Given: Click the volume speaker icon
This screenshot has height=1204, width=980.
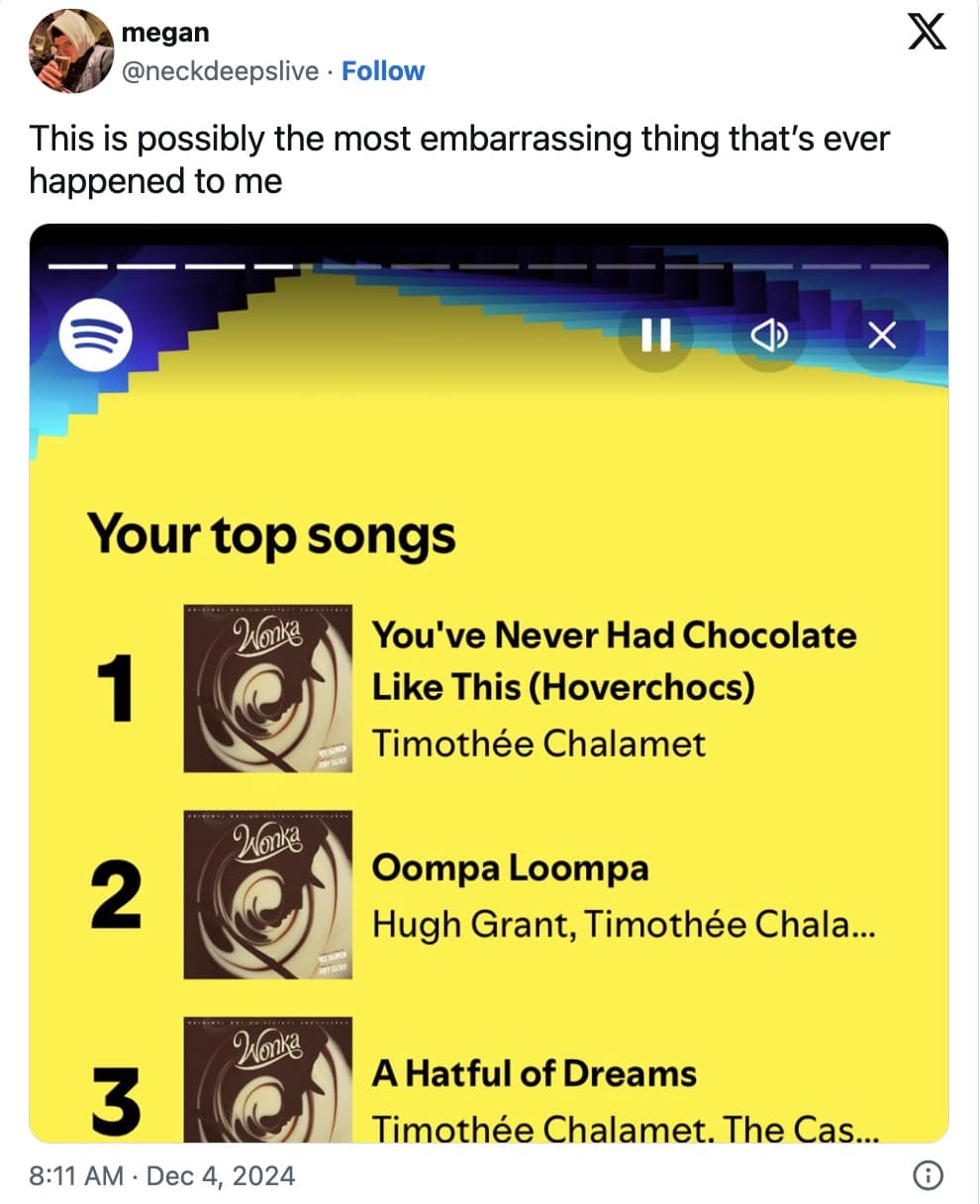Looking at the screenshot, I should point(770,337).
